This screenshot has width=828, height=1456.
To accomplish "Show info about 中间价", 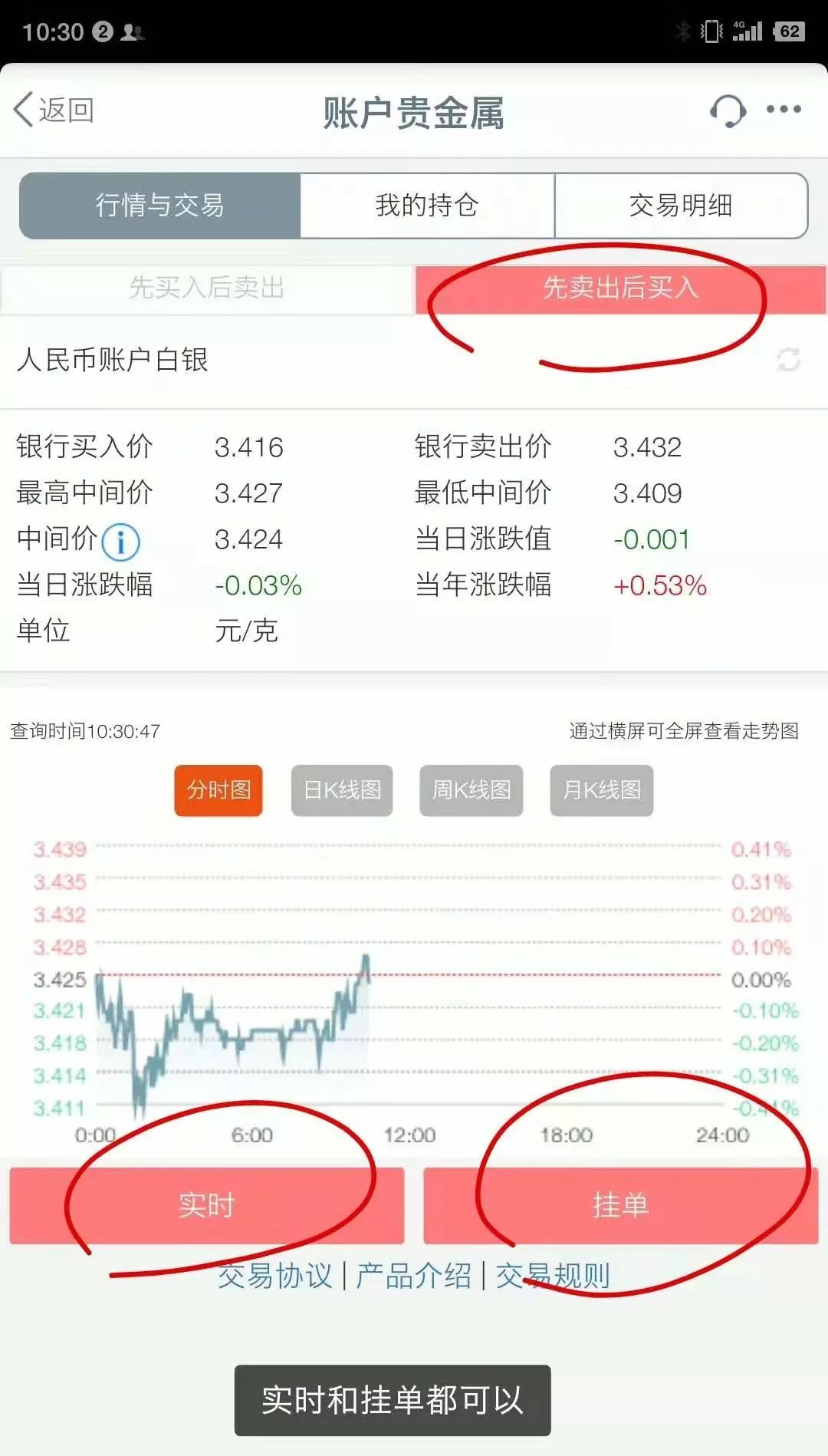I will (120, 542).
